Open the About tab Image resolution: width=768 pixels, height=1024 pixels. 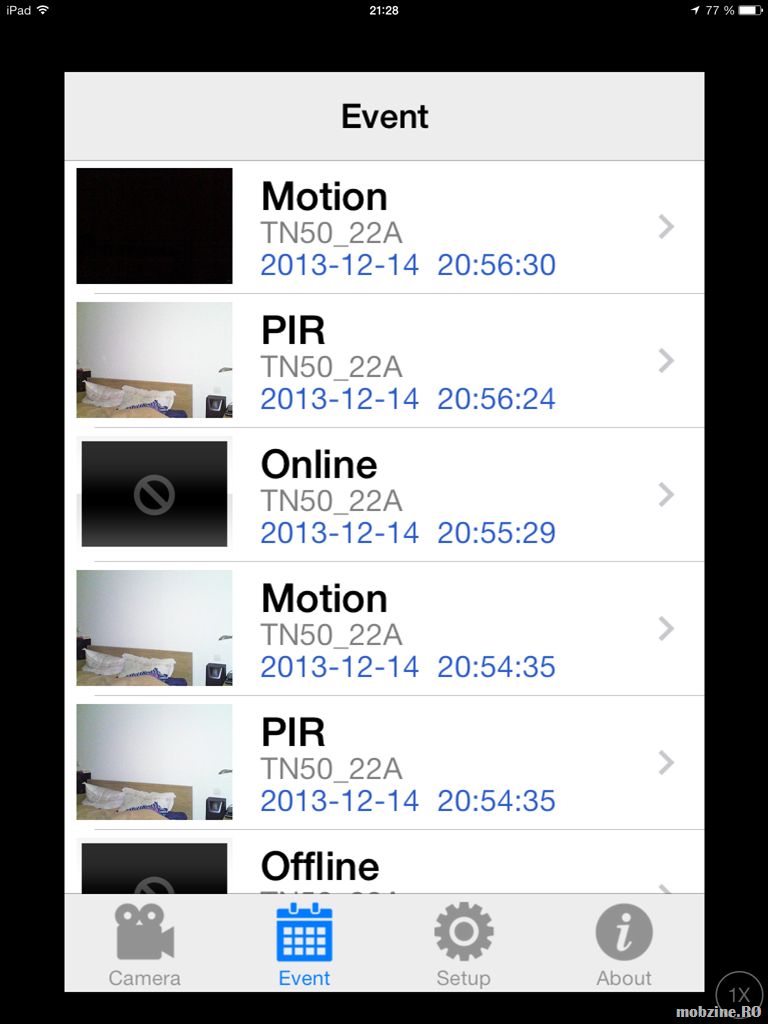(x=624, y=944)
